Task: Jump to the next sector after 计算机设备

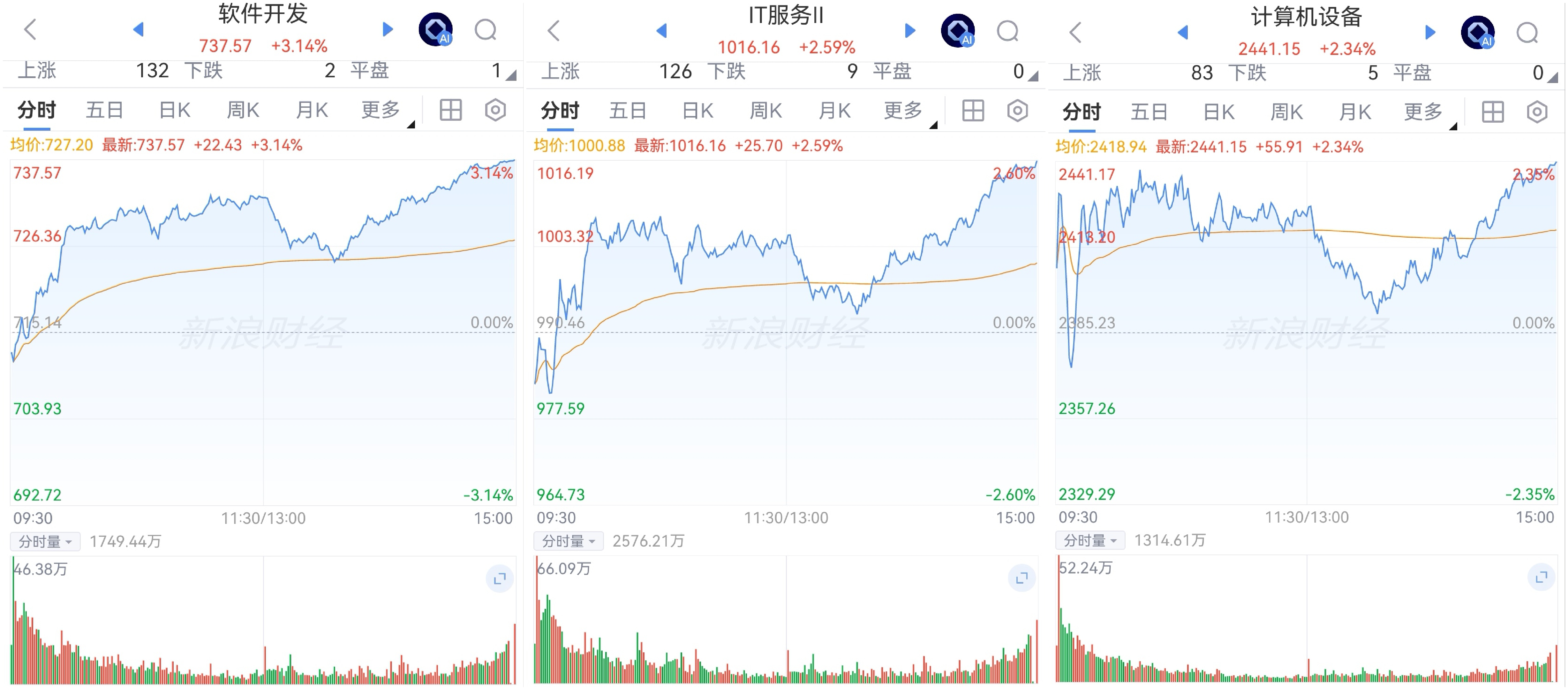Action: 1430,32
